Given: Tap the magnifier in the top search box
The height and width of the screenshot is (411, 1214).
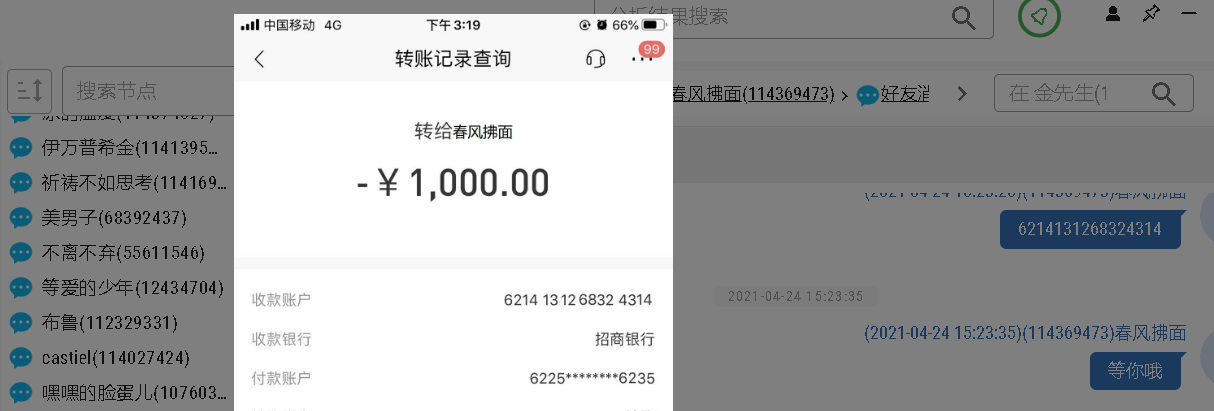Looking at the screenshot, I should pos(963,16).
